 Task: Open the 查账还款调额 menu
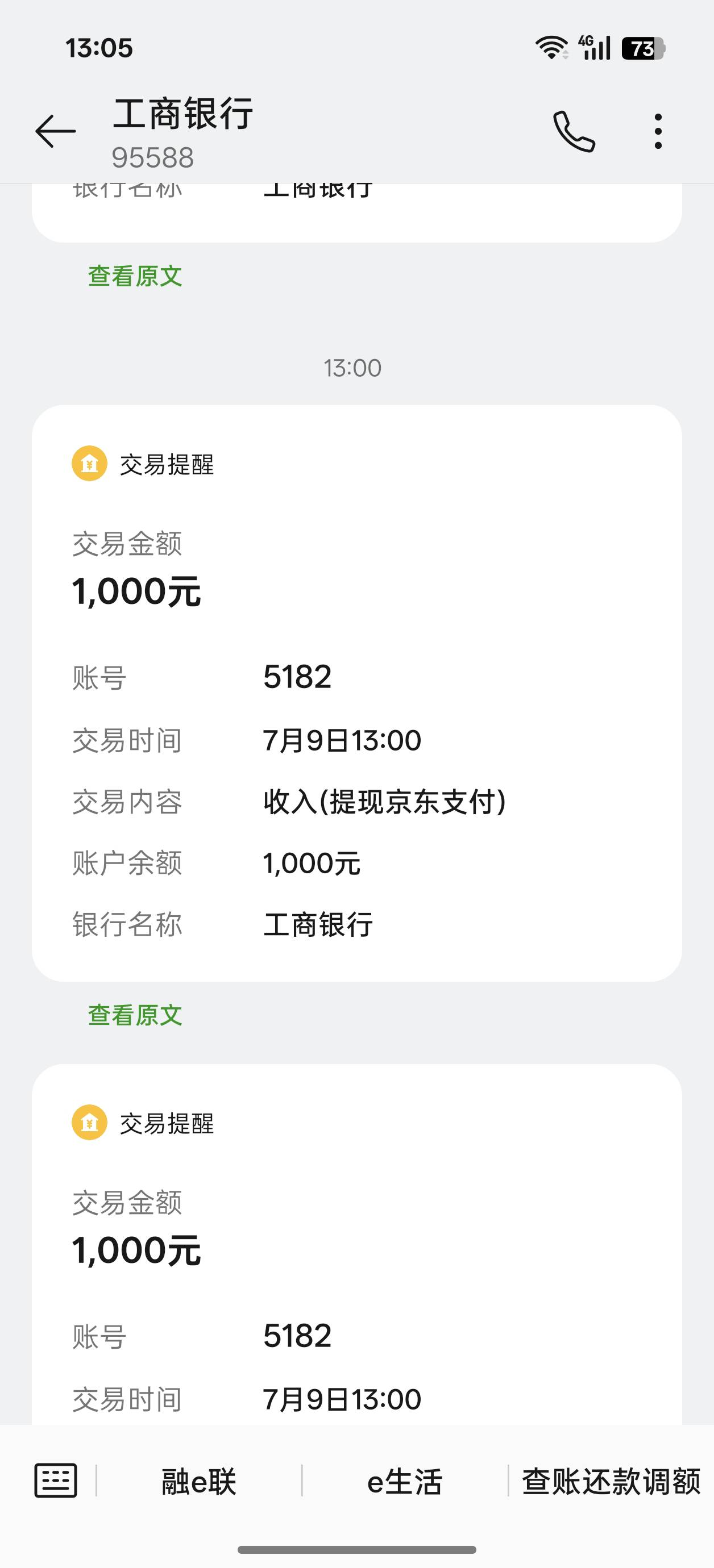611,1481
